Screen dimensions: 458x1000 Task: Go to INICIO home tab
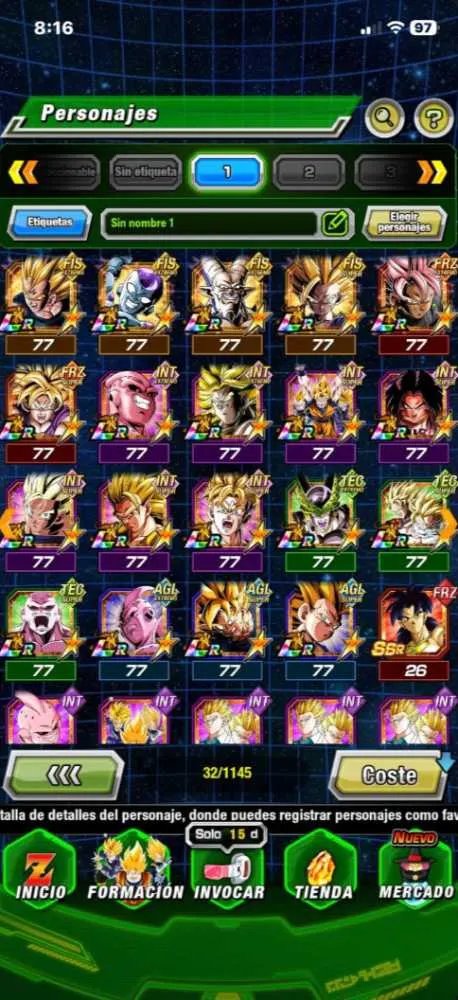pos(41,871)
